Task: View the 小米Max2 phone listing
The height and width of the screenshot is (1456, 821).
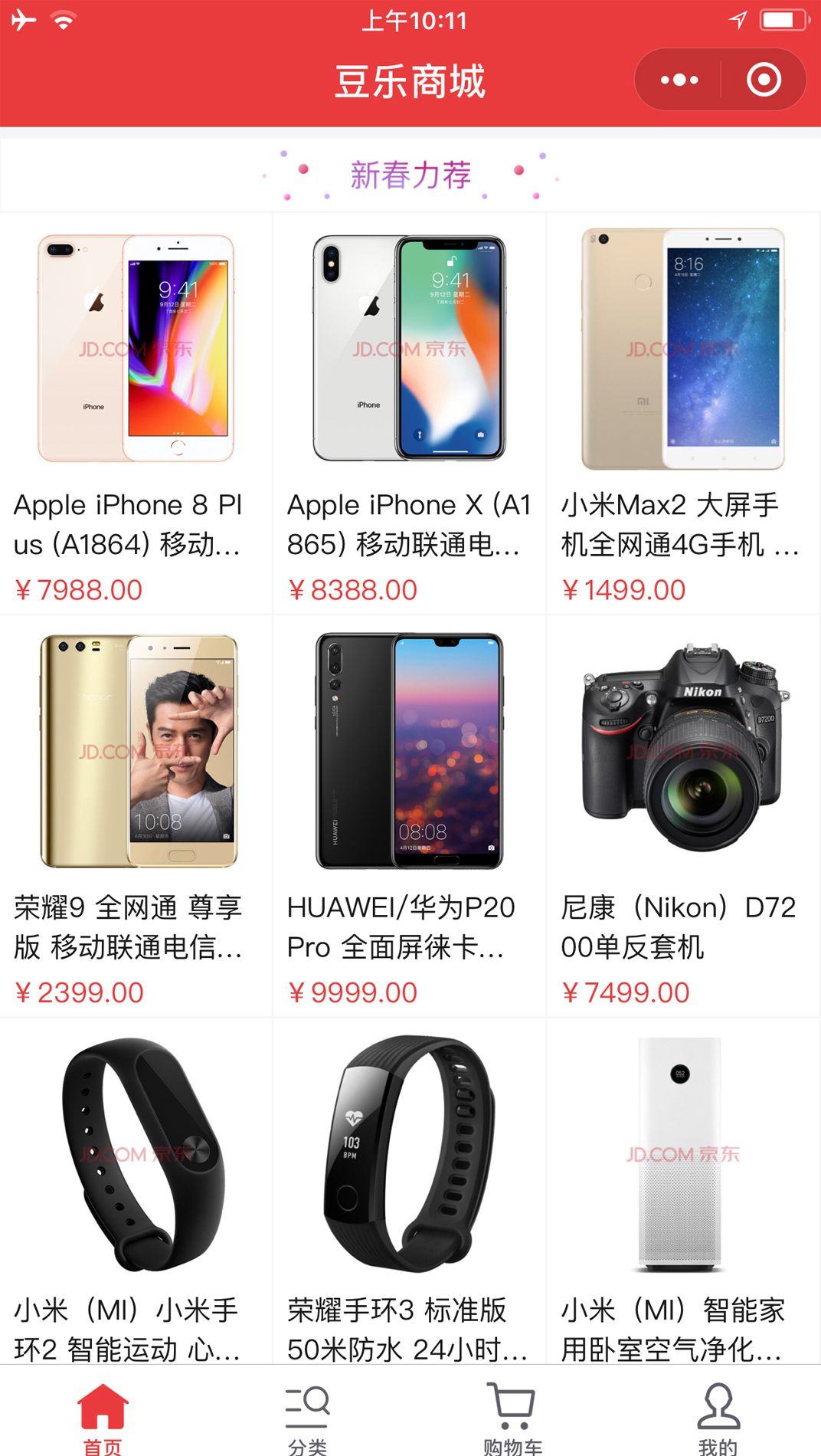Action: coord(682,414)
